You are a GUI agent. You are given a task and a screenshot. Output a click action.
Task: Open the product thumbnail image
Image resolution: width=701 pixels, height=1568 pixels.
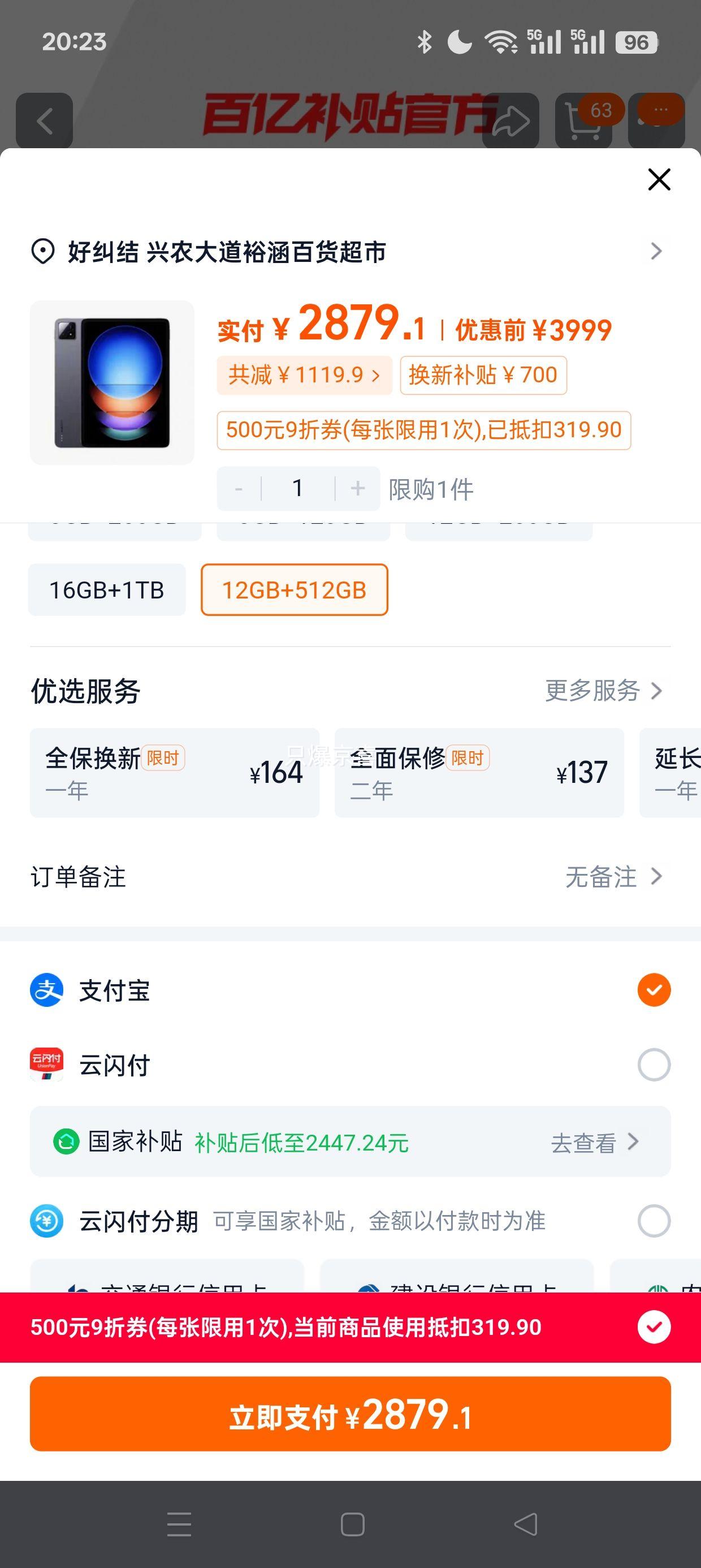coord(112,382)
